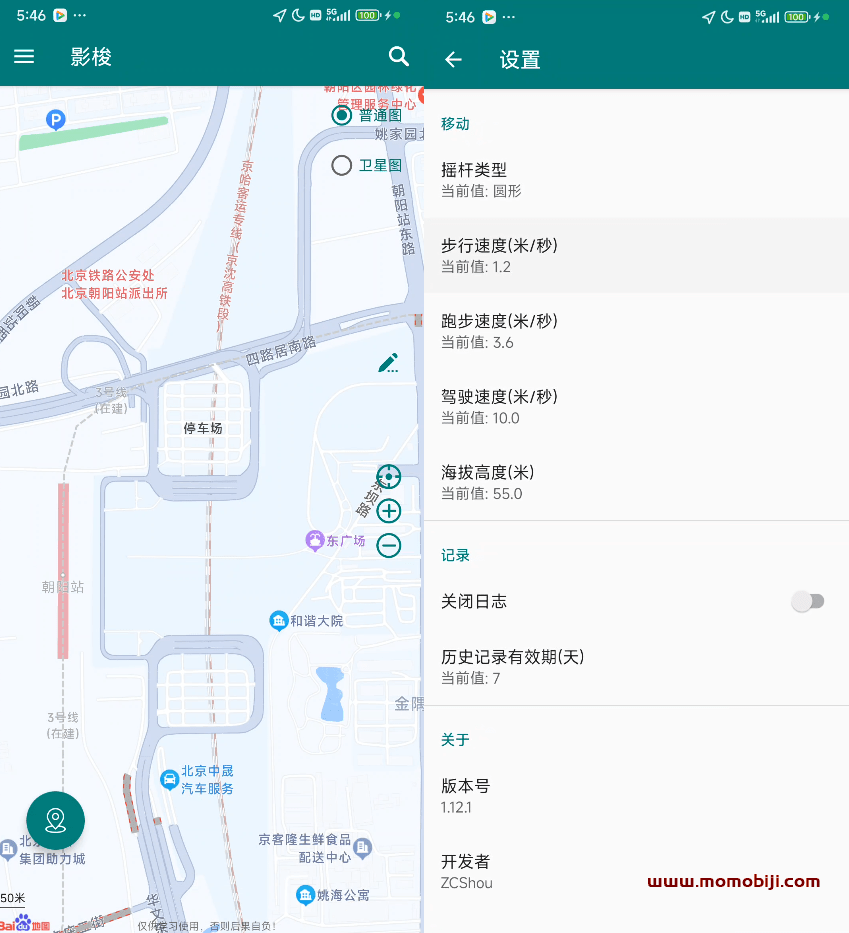Select the 普通图 map type
Screen dimensions: 849x933
(x=343, y=116)
